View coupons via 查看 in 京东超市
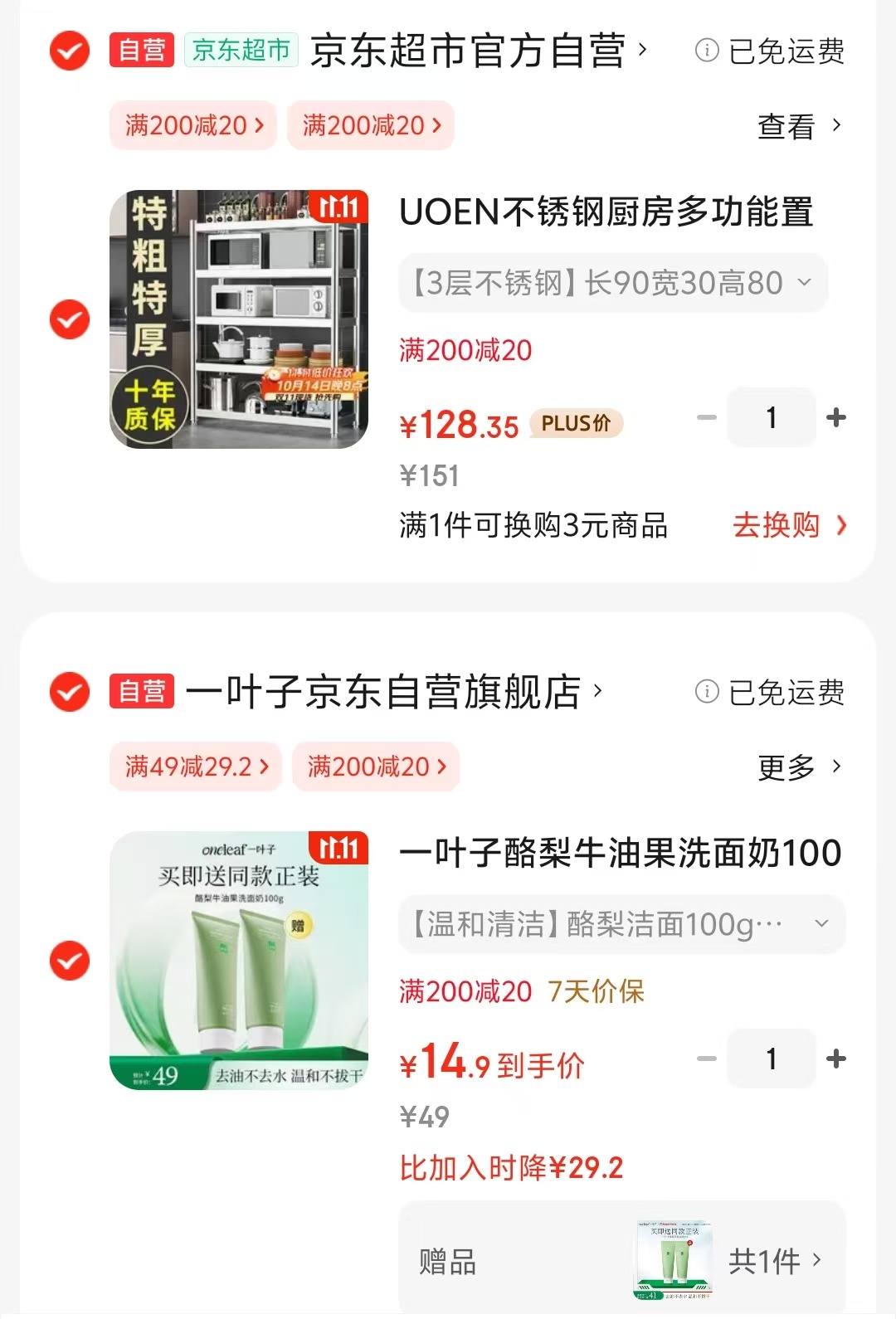Screen dimensions: 896x1319 tap(798, 127)
